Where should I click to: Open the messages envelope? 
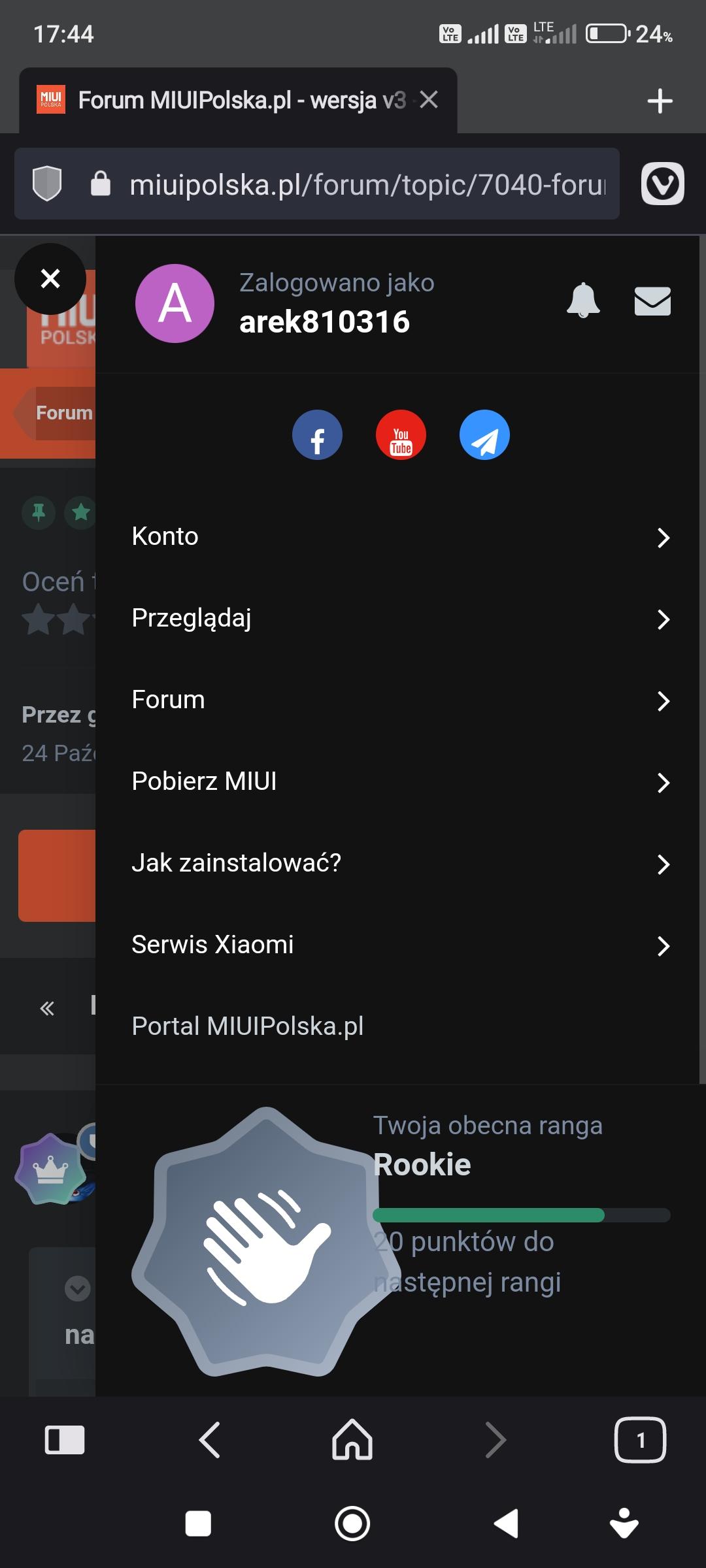(x=652, y=301)
